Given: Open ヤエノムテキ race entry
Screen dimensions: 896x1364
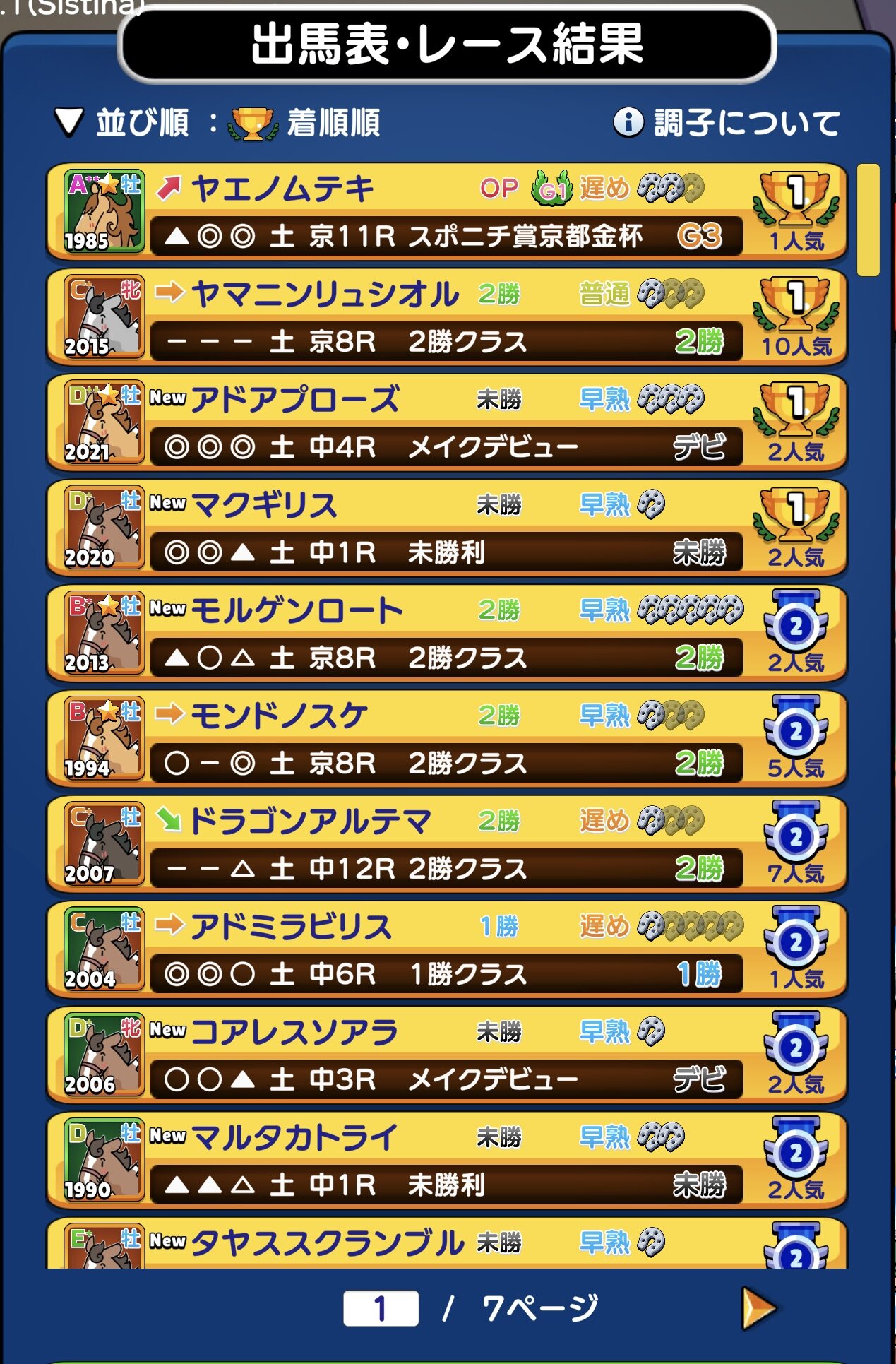Looking at the screenshot, I should tap(446, 212).
